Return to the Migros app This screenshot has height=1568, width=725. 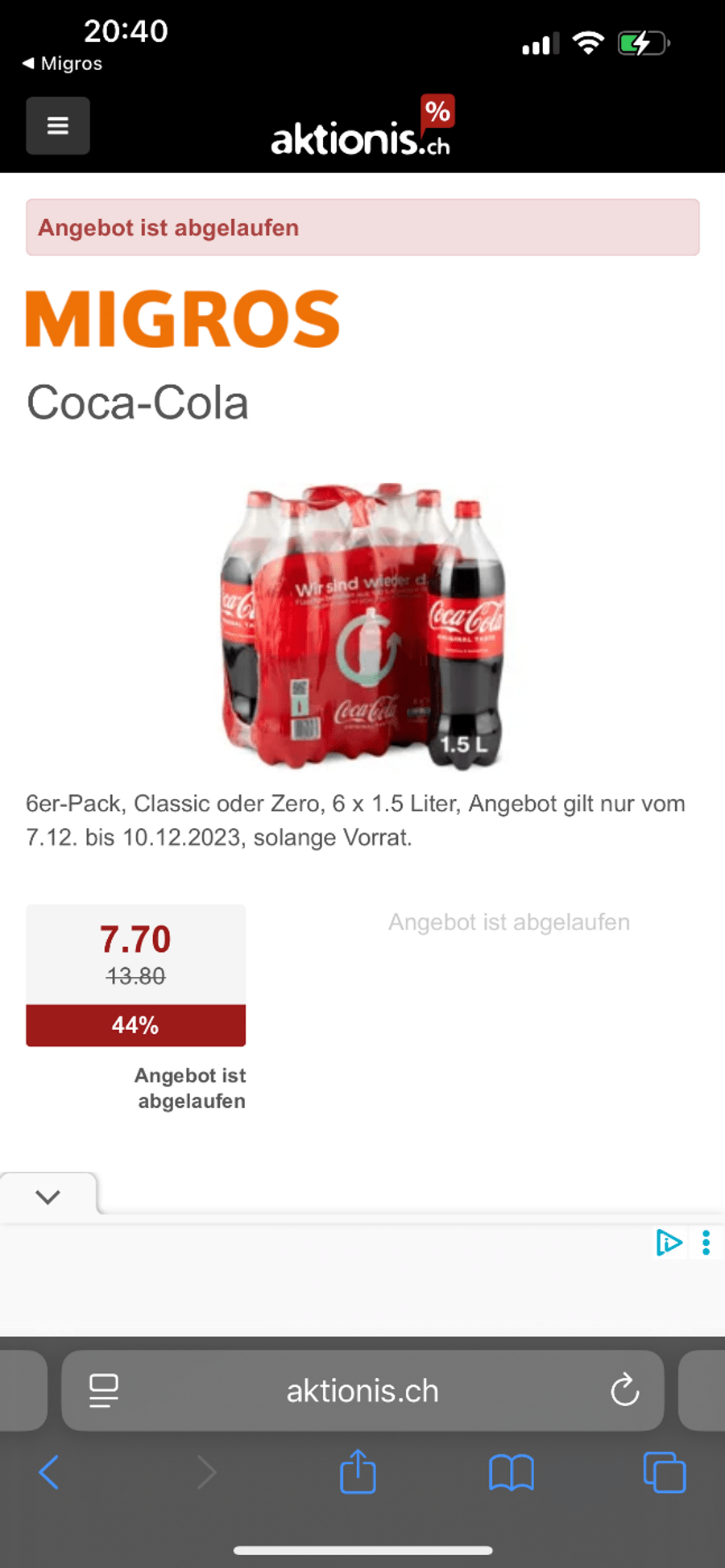(63, 64)
